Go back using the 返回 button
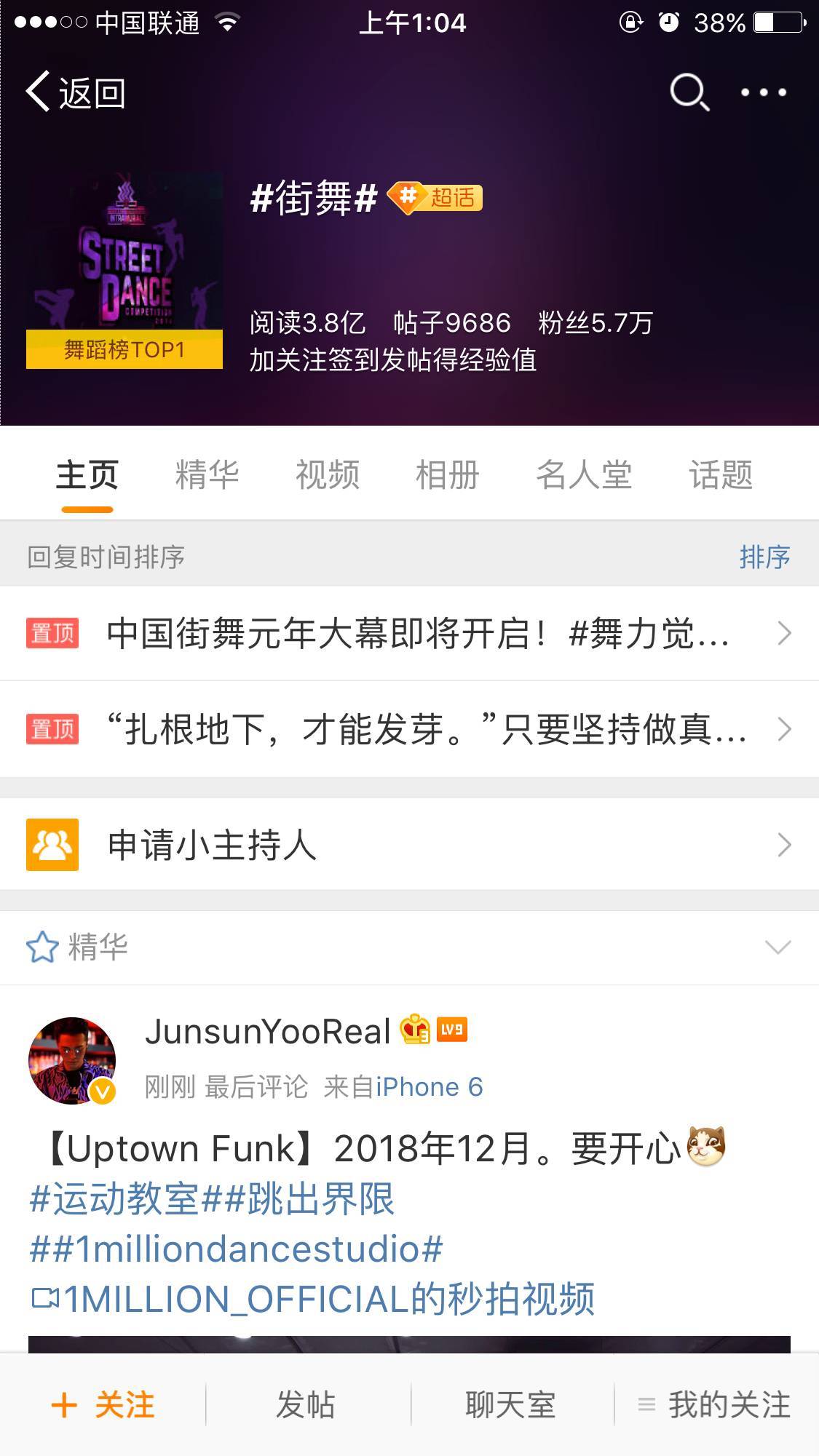 click(x=76, y=92)
